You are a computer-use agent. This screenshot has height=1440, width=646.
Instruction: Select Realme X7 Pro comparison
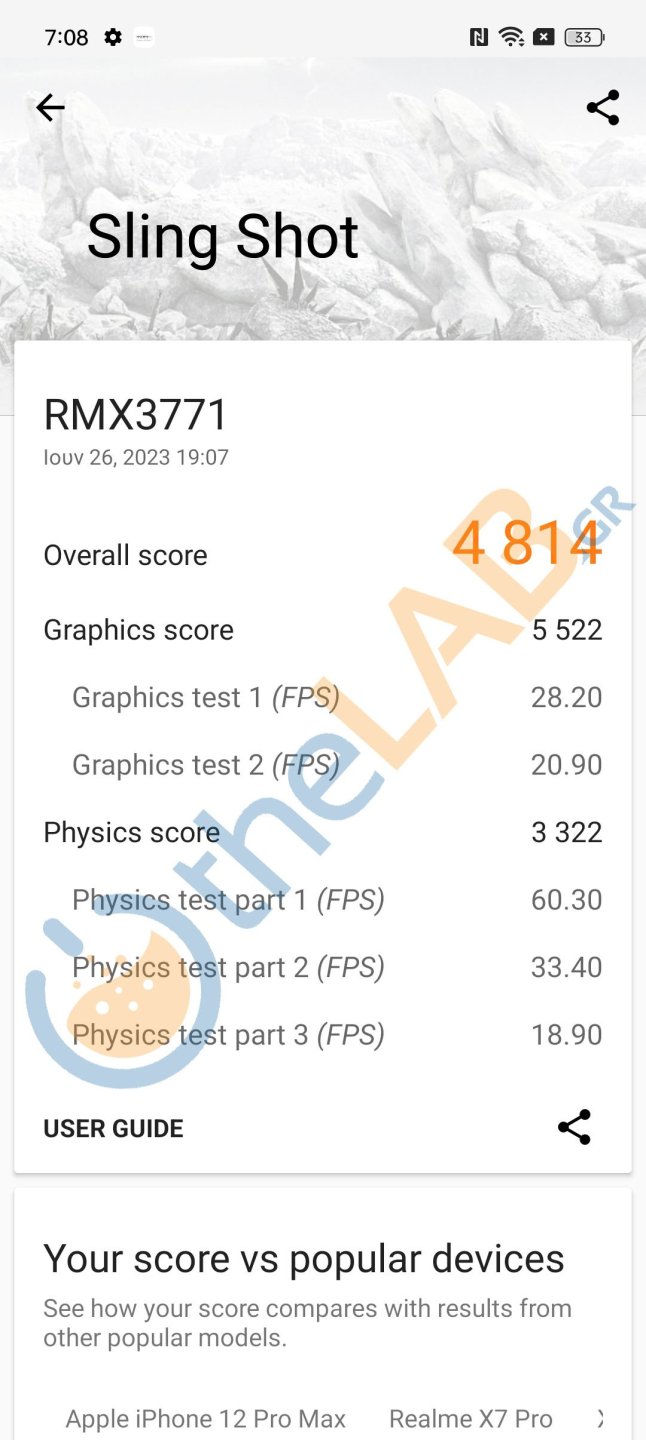click(x=470, y=1418)
